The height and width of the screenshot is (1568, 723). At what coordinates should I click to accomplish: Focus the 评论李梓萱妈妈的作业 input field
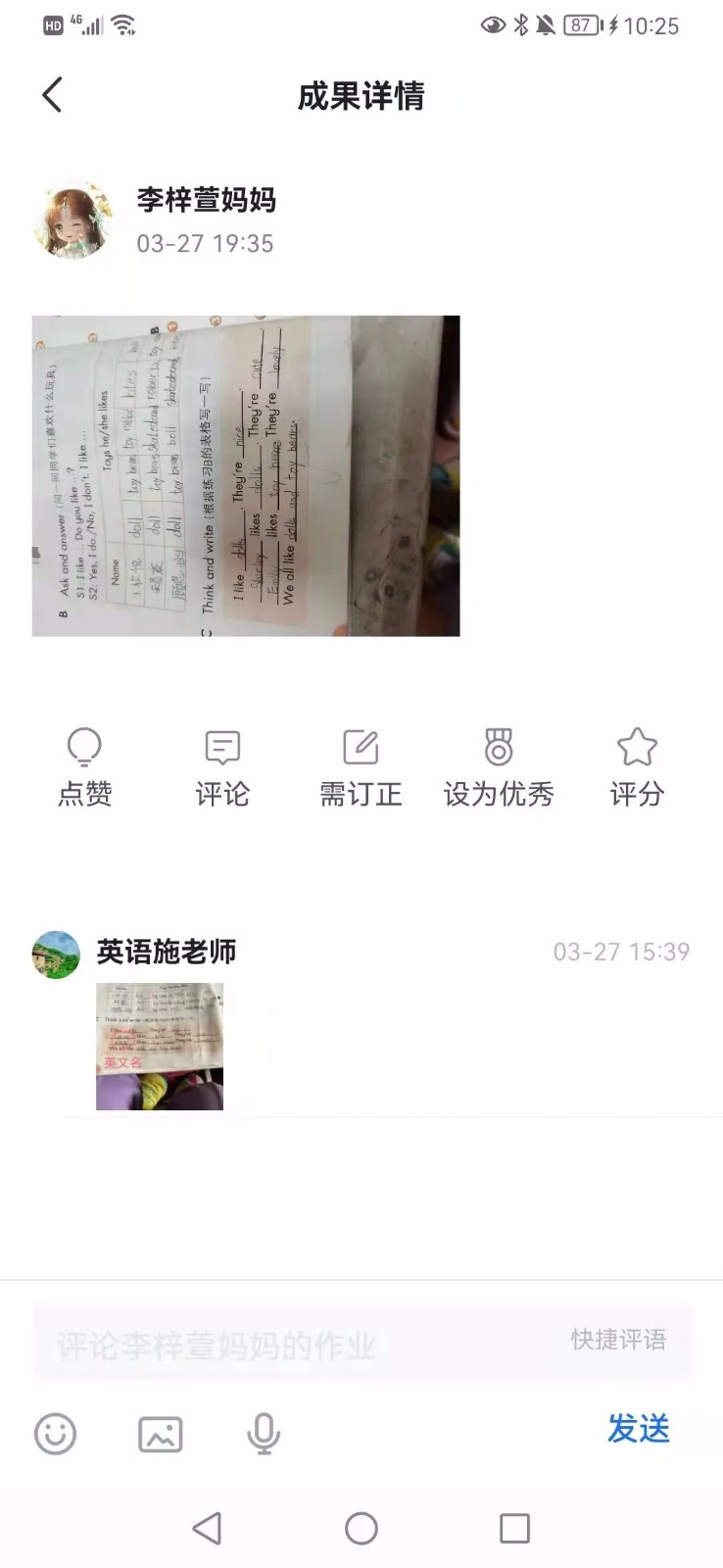coord(294,1345)
